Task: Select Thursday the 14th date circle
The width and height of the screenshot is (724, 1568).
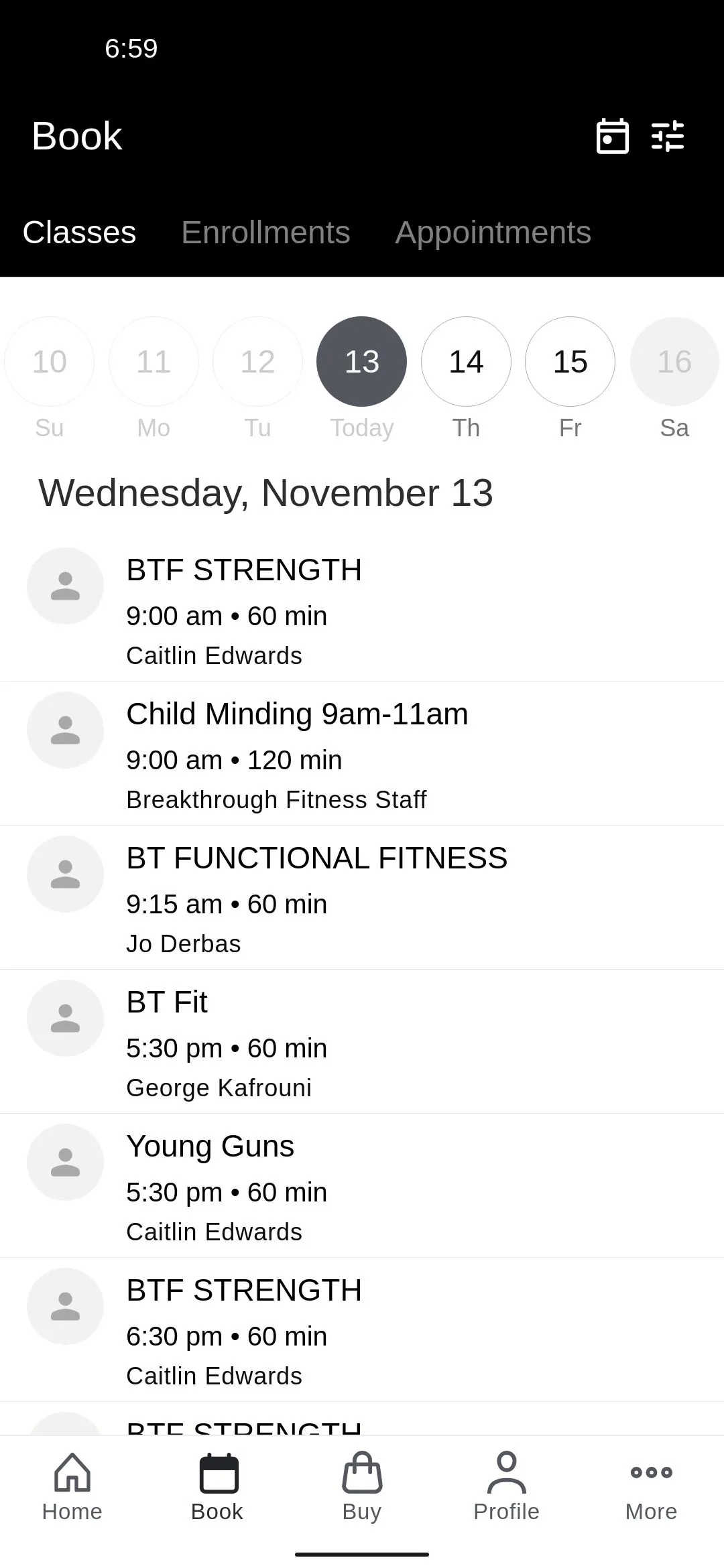Action: 465,361
